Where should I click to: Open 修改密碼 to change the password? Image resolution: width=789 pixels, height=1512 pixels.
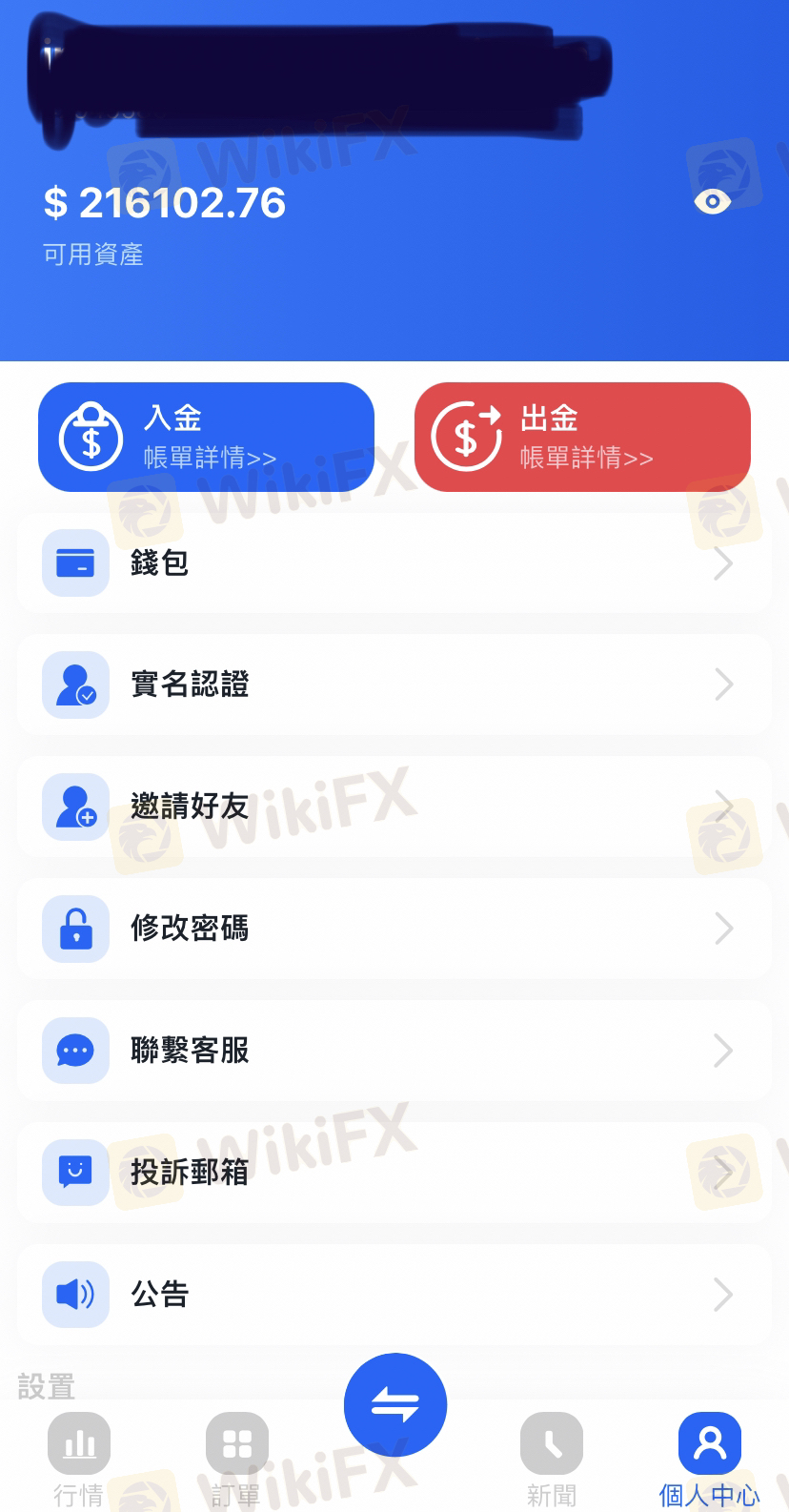coord(394,929)
